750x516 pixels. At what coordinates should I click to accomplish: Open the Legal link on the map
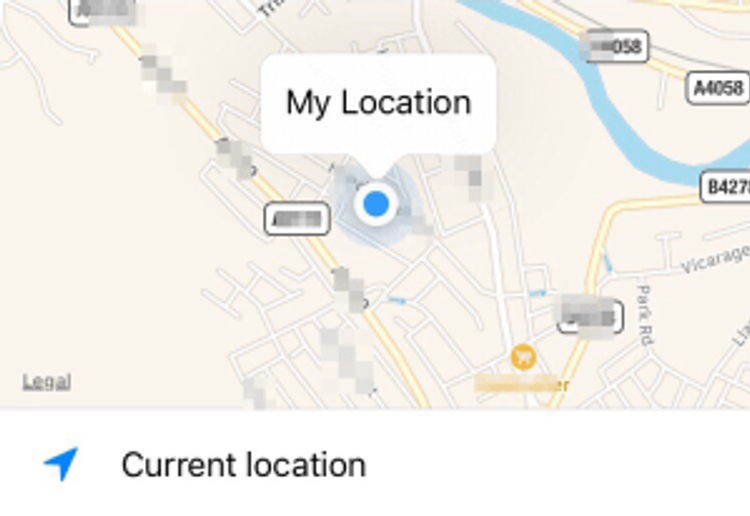(x=46, y=382)
